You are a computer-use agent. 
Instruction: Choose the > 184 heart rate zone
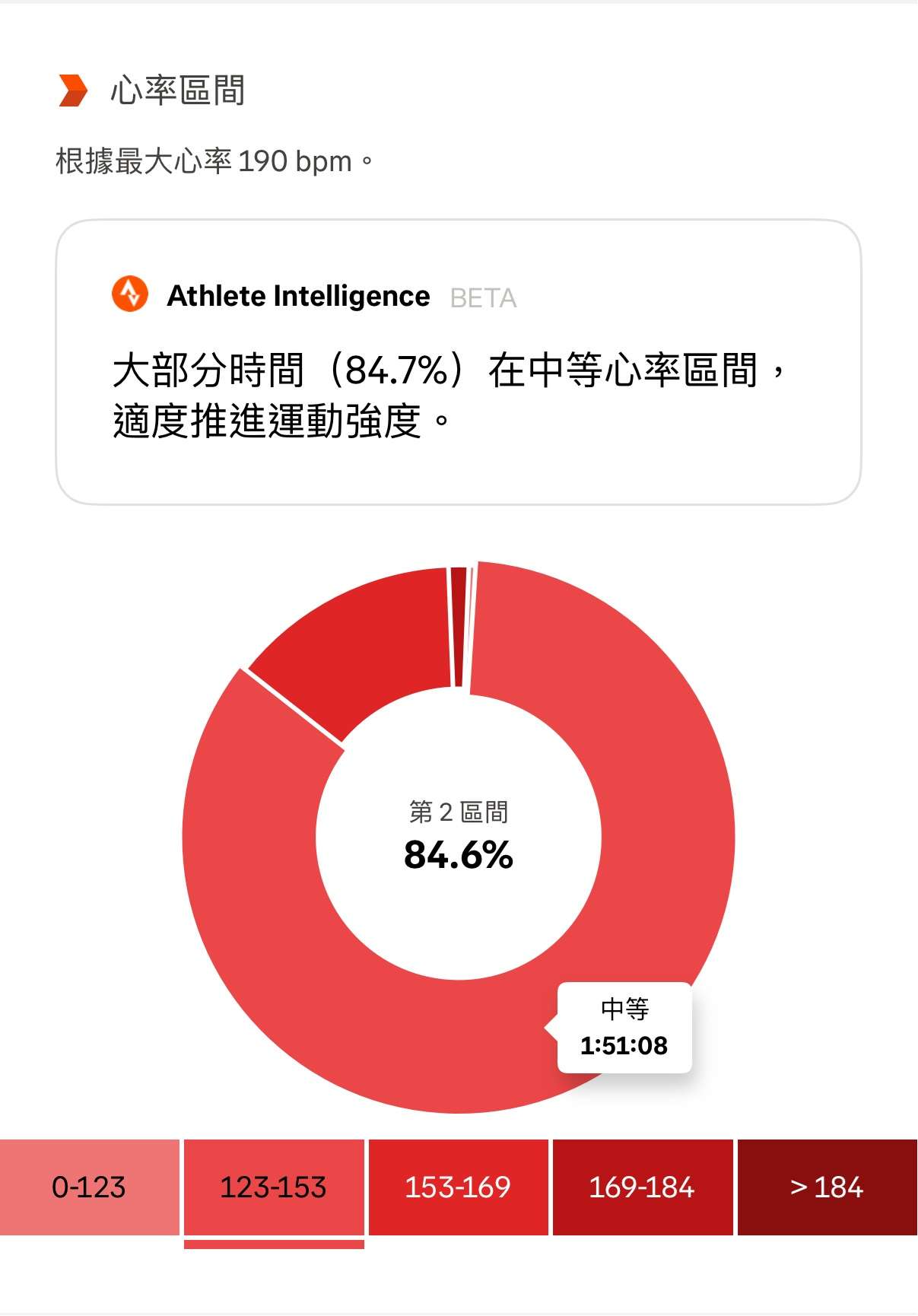827,1187
